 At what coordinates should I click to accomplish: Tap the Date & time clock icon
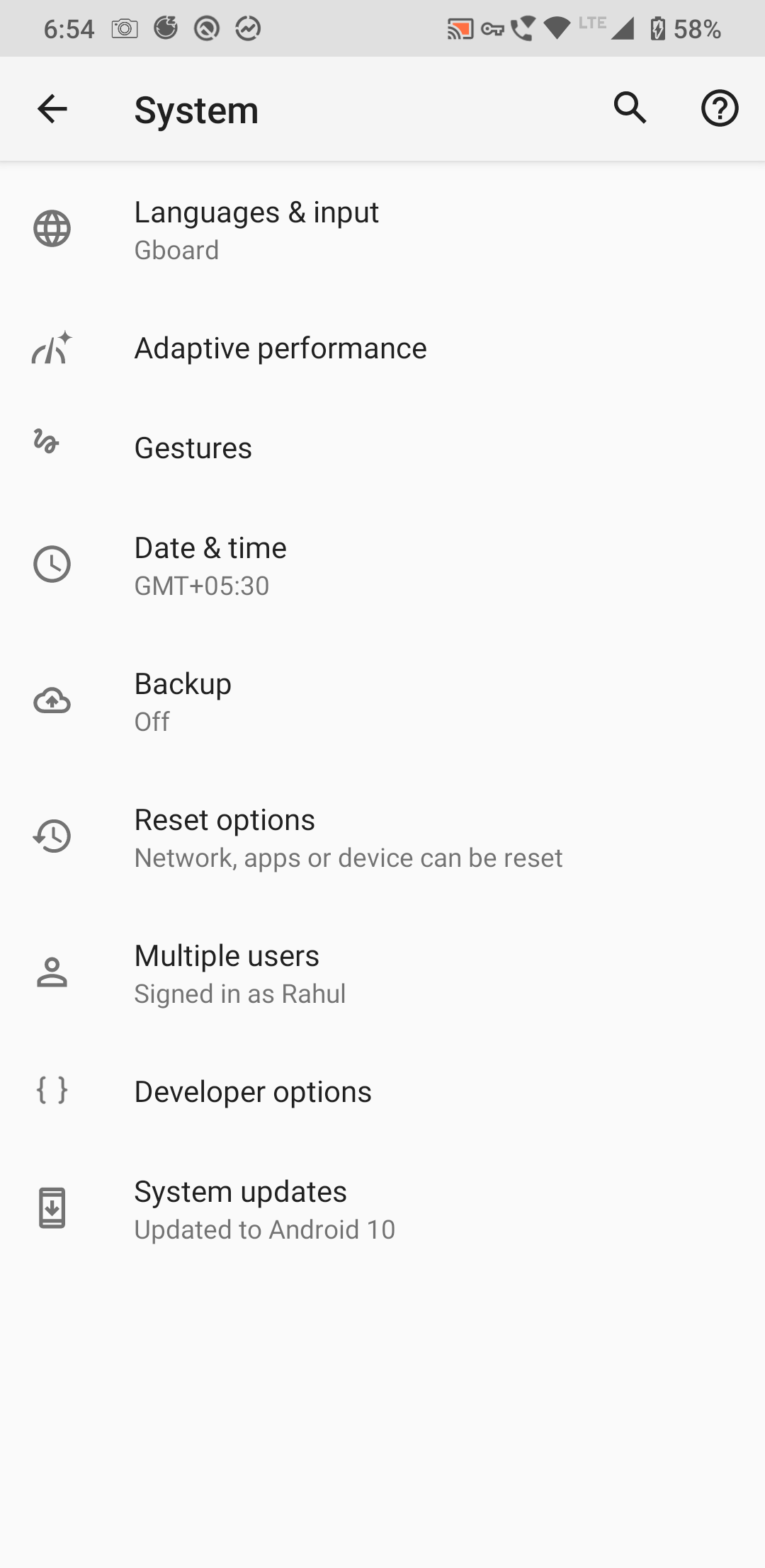click(x=52, y=564)
